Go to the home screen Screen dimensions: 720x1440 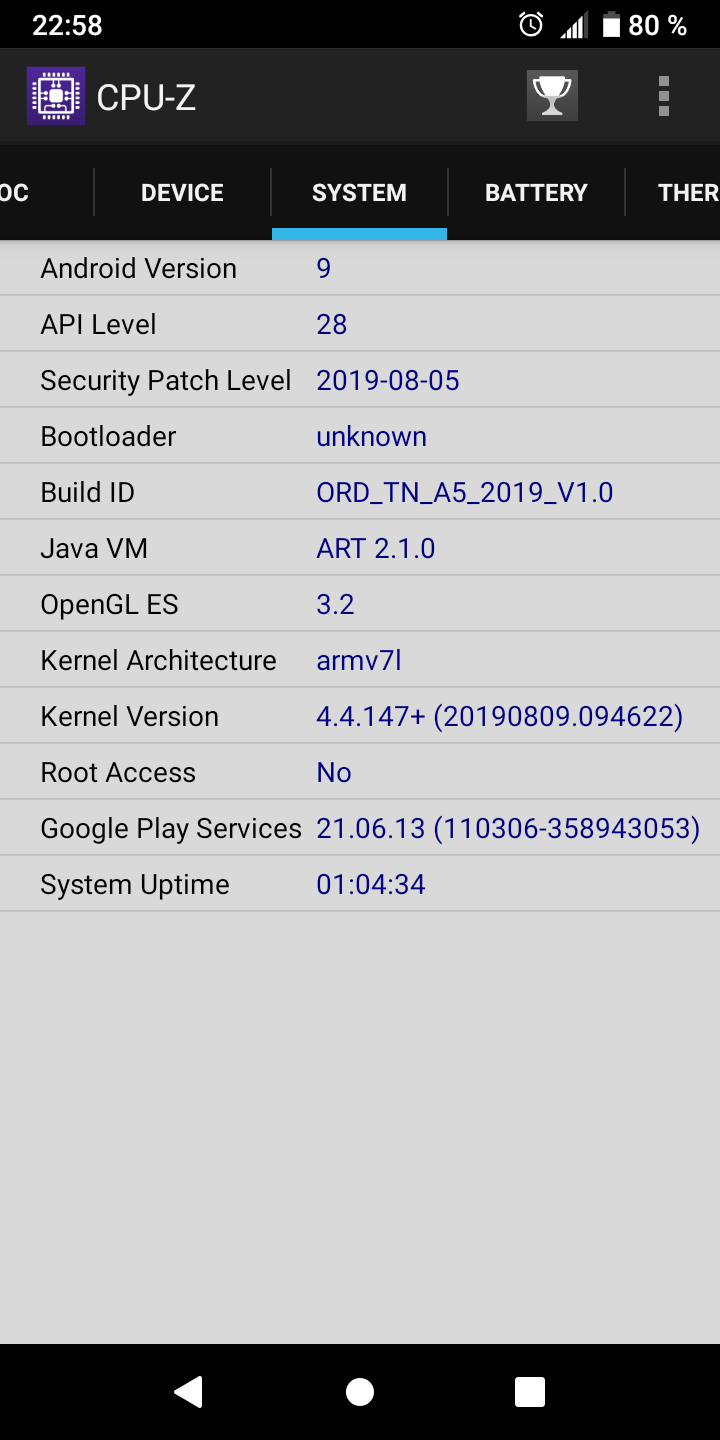[360, 1392]
